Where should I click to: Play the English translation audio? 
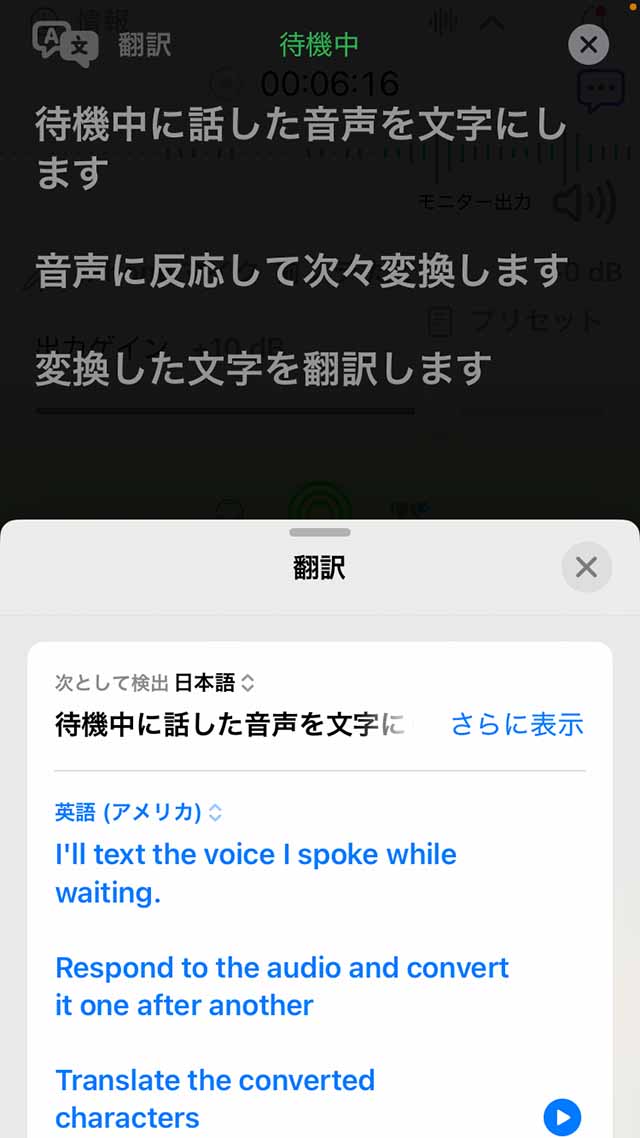[562, 1116]
